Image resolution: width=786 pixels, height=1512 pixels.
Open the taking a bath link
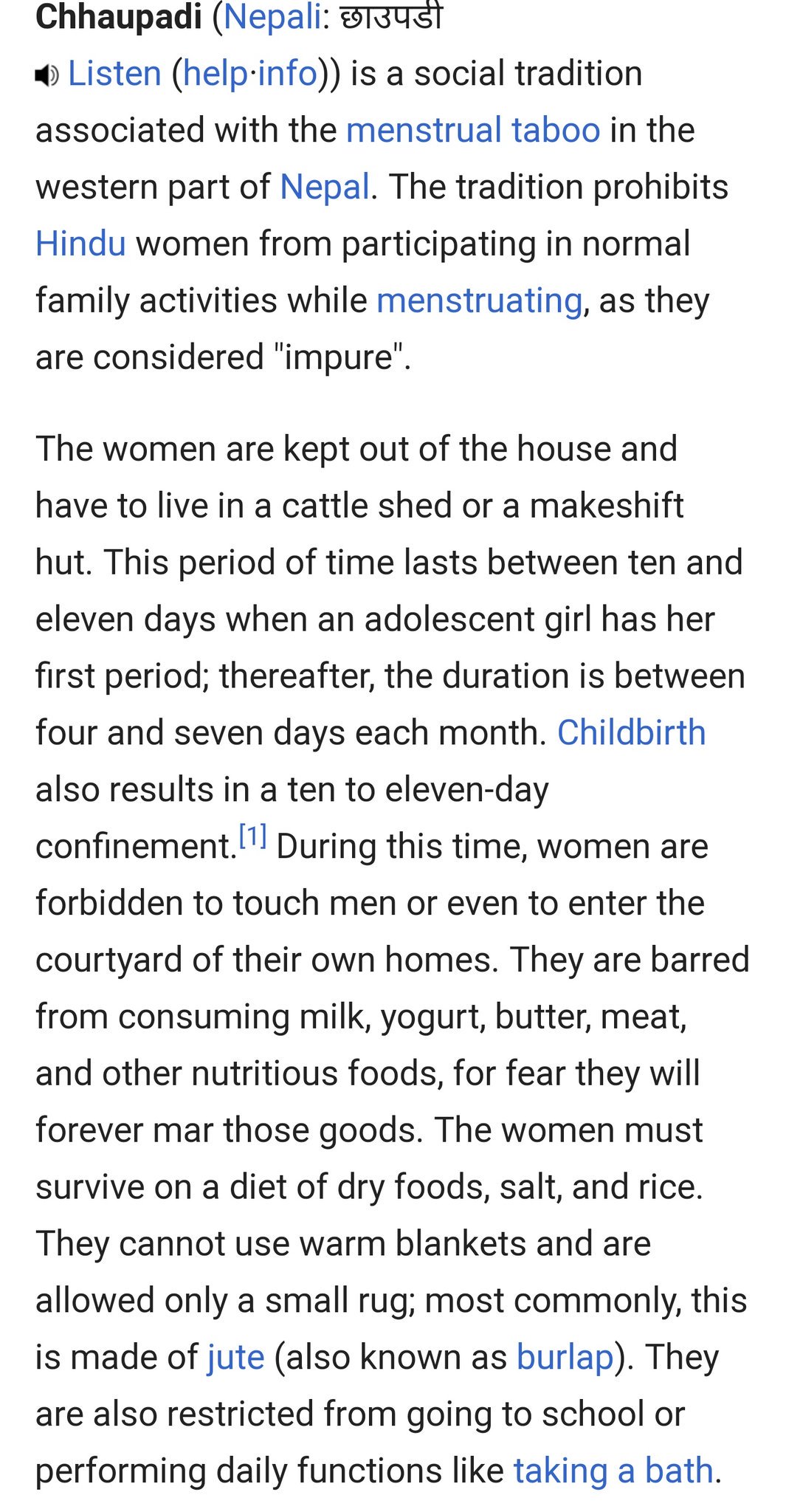[613, 1471]
